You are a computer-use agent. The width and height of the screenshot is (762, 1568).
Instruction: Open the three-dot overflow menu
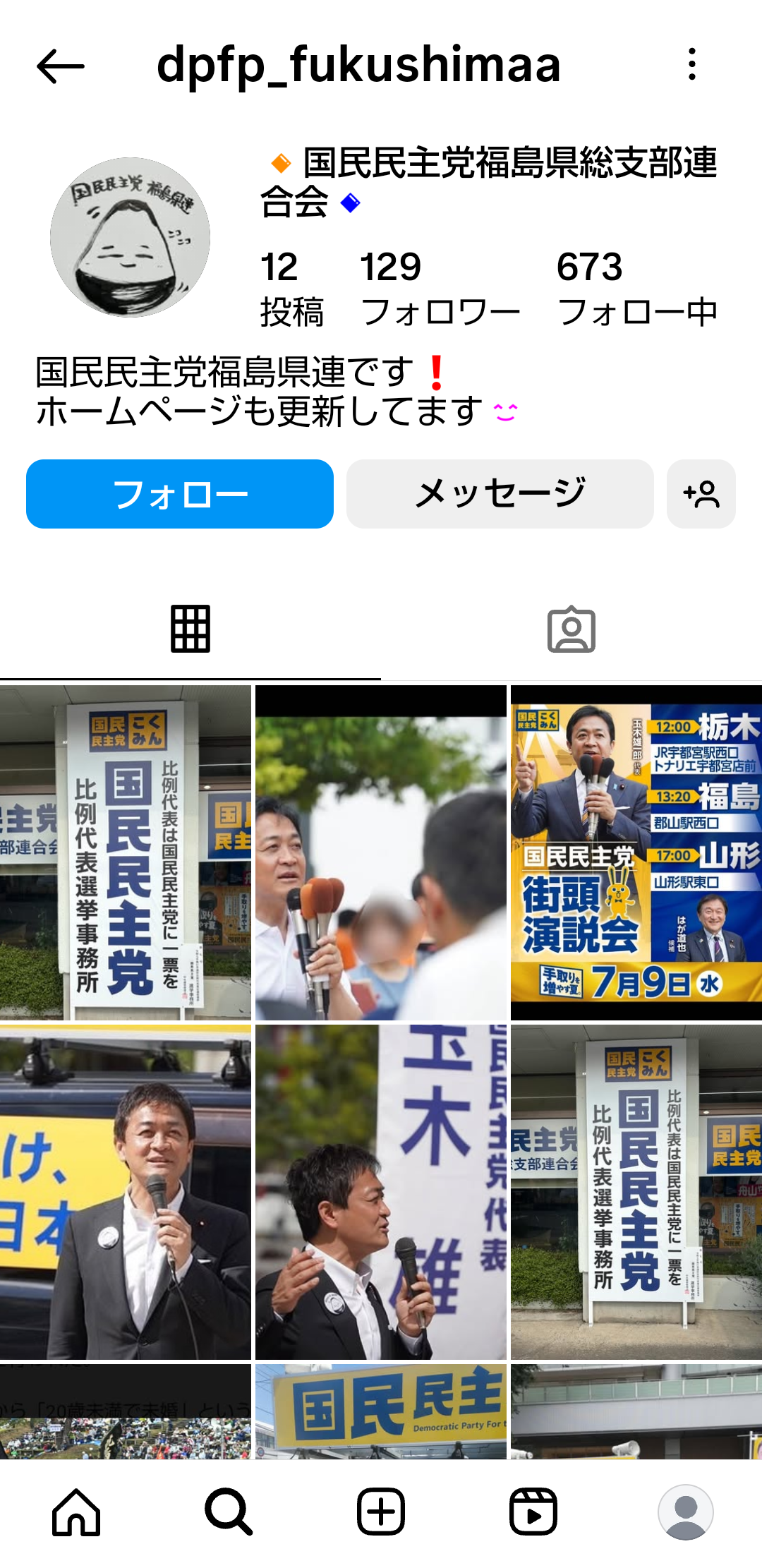(692, 65)
